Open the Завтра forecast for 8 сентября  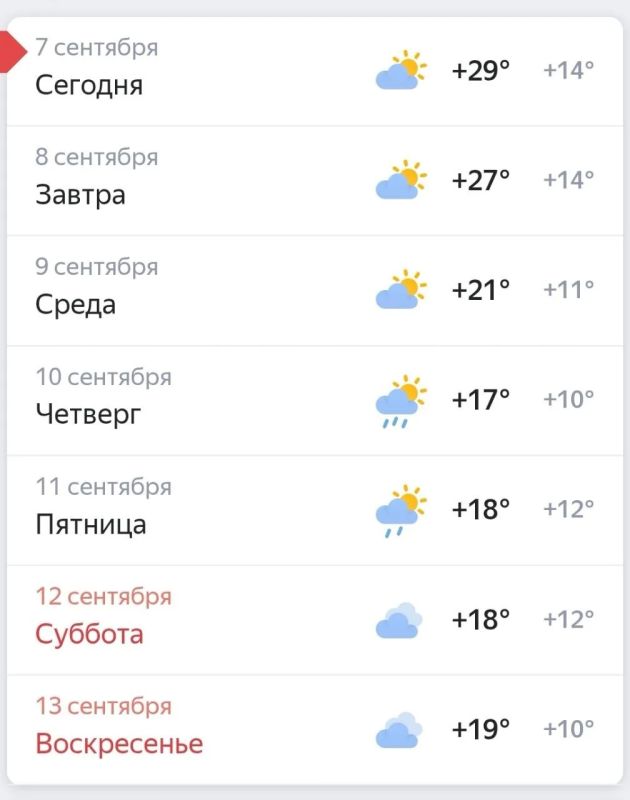click(315, 181)
